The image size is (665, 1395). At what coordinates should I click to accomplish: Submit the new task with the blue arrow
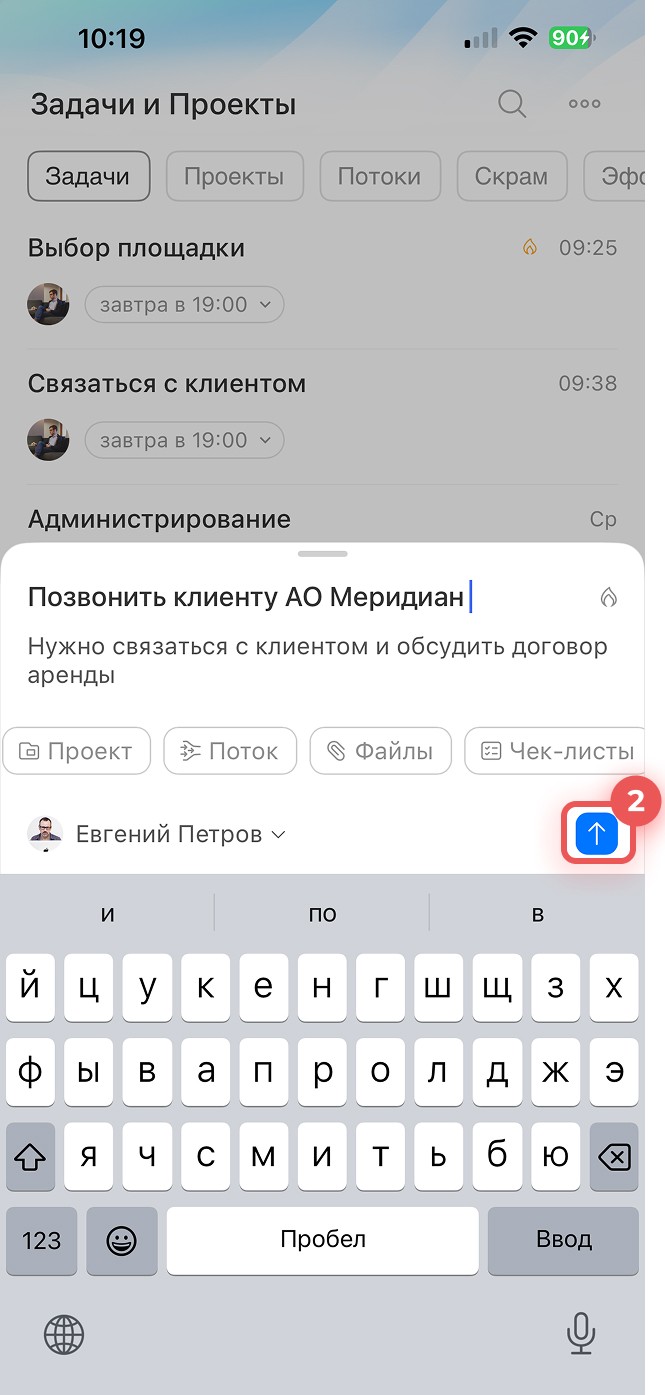coord(597,833)
